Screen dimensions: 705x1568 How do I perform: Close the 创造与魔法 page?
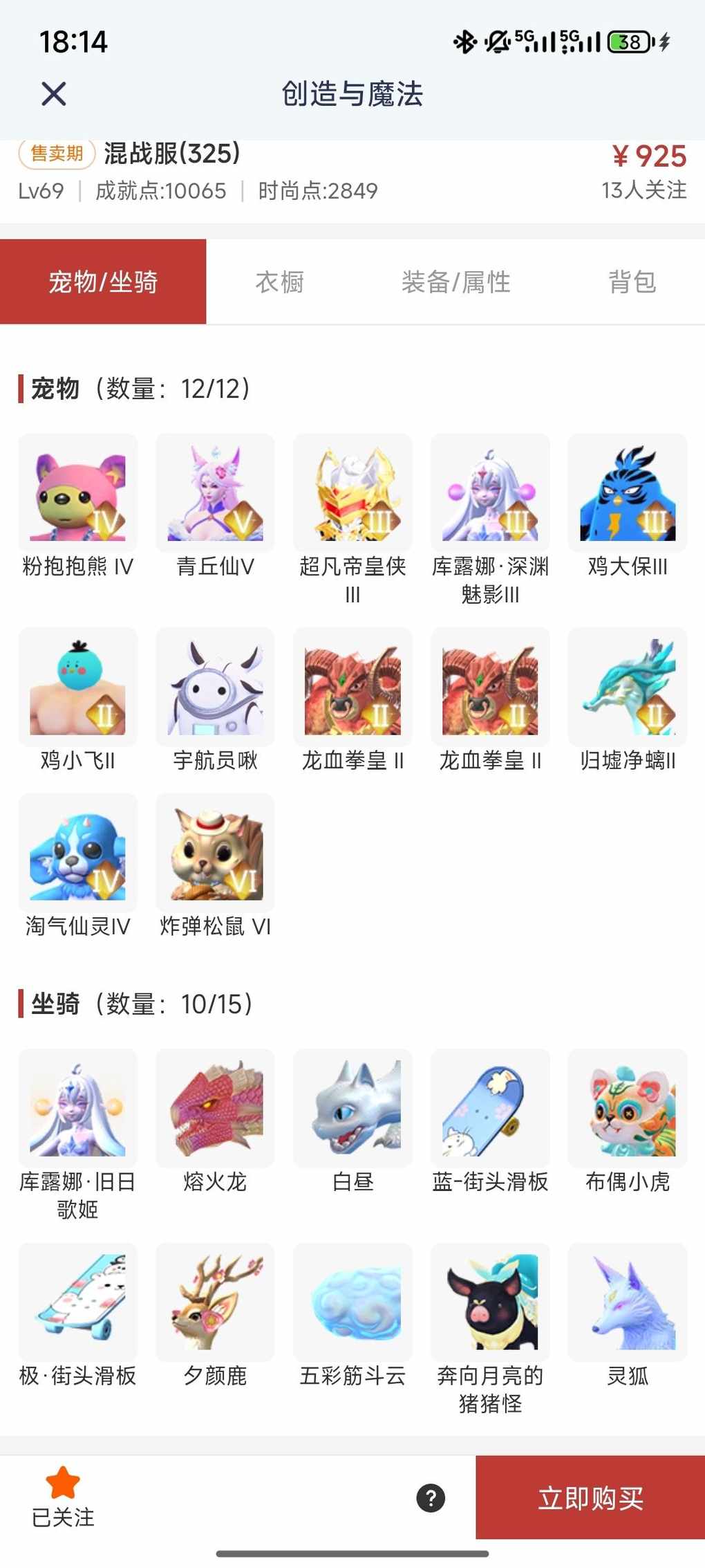[x=53, y=93]
